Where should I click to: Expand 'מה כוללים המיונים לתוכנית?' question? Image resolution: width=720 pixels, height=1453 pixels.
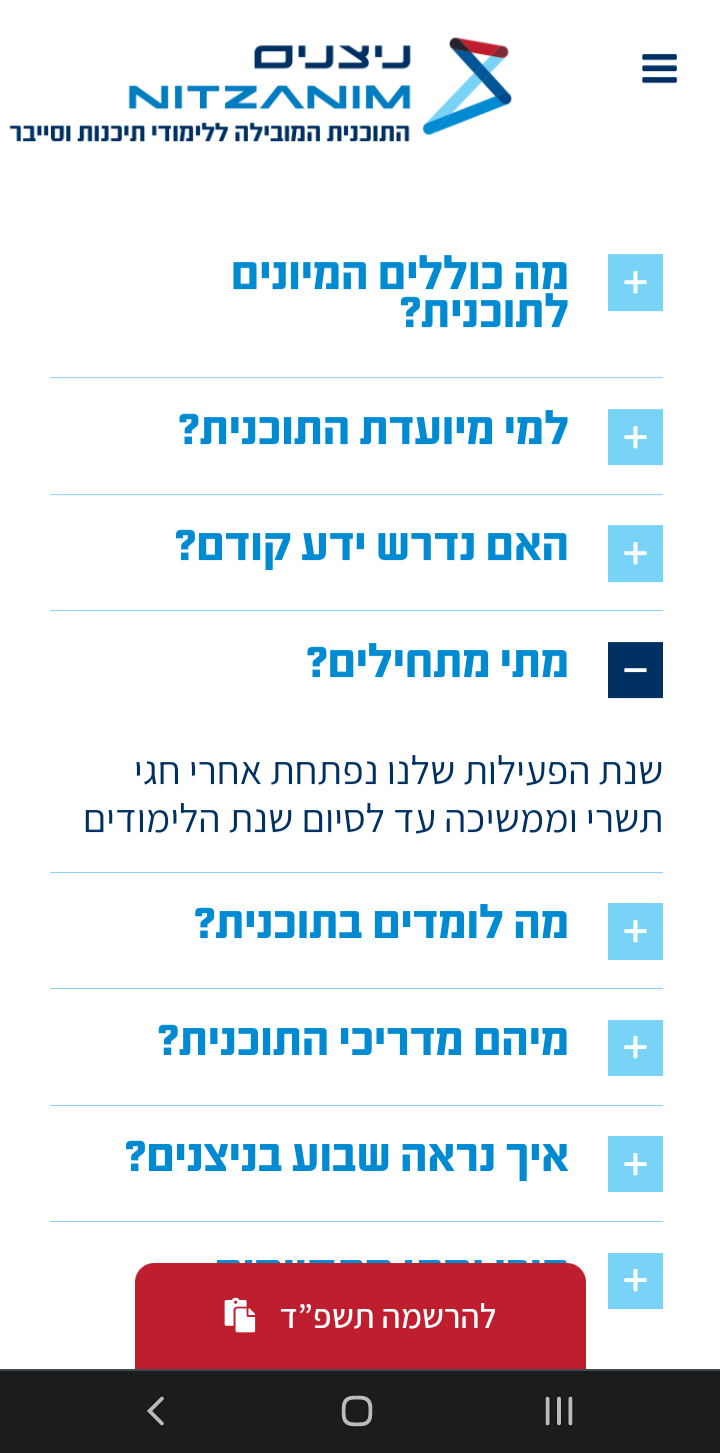coord(635,282)
